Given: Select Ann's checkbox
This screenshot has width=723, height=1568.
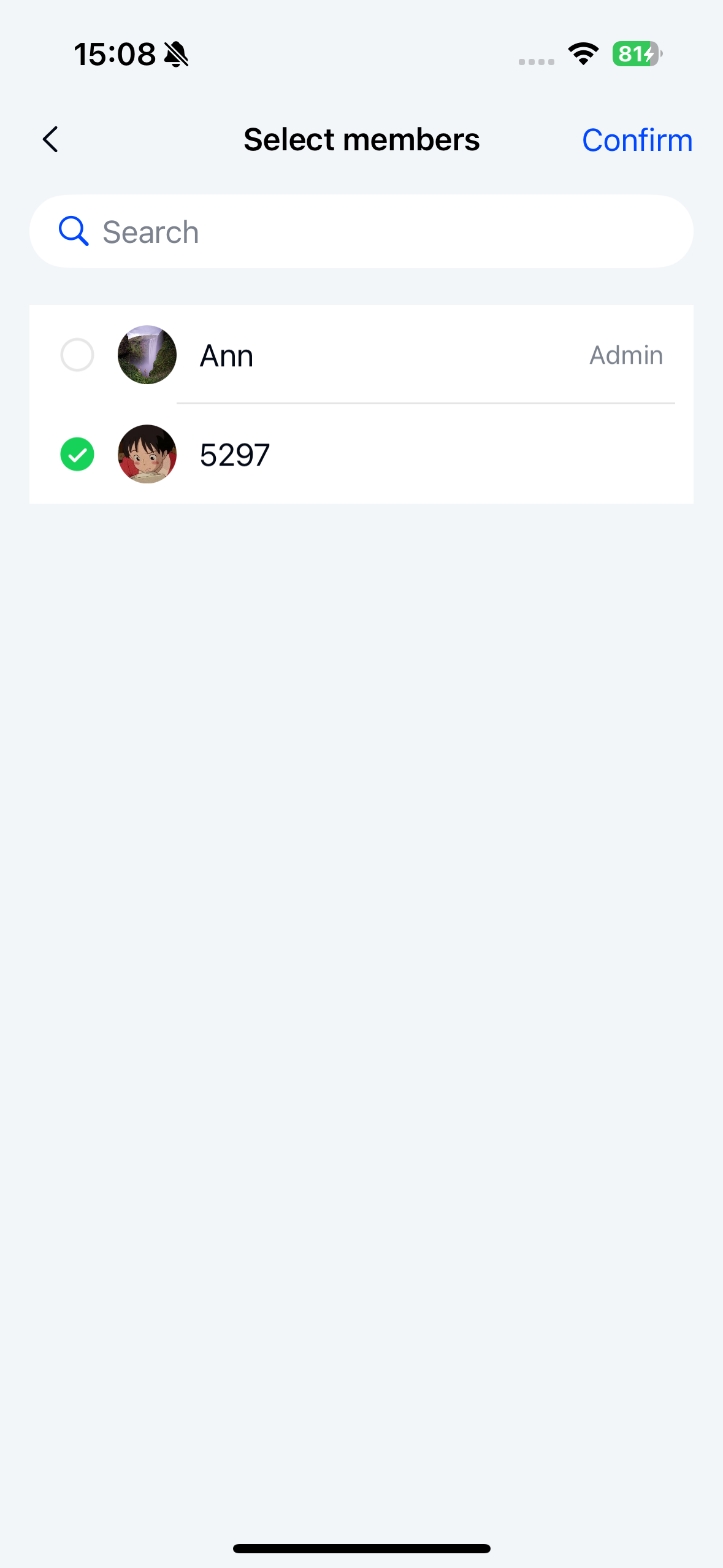Looking at the screenshot, I should click(77, 355).
